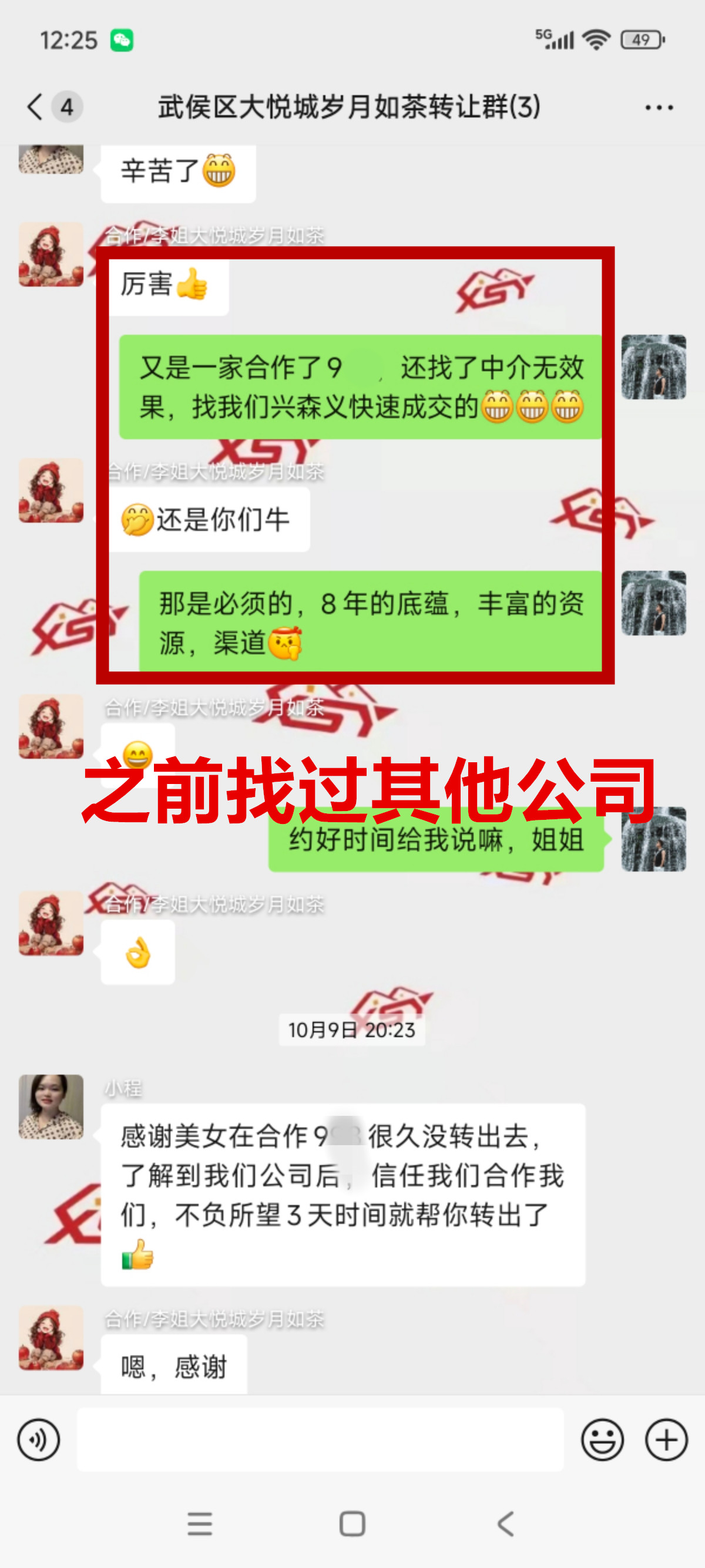
Task: View profile of sender beside '嗯，感谢'
Action: (x=51, y=1337)
